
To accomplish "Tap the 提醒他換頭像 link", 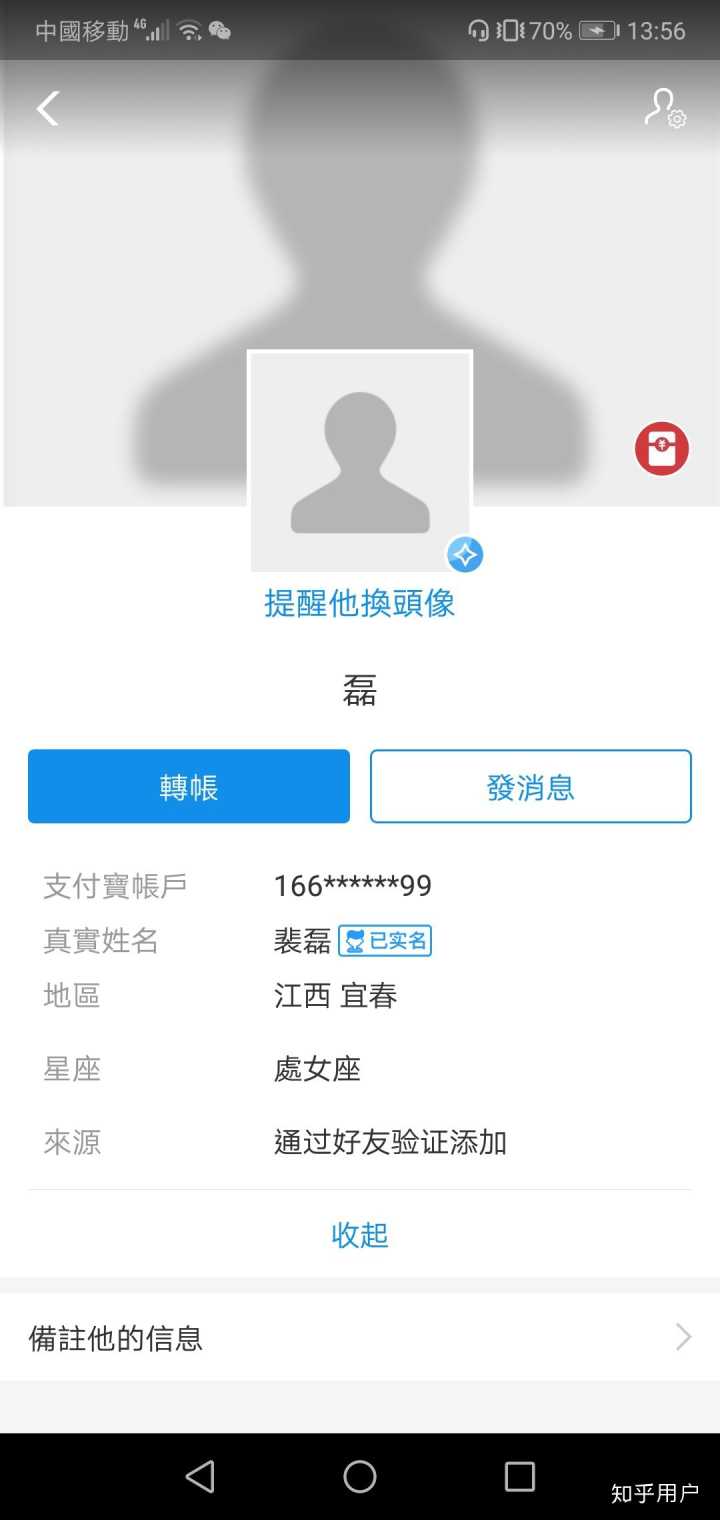I will point(360,603).
